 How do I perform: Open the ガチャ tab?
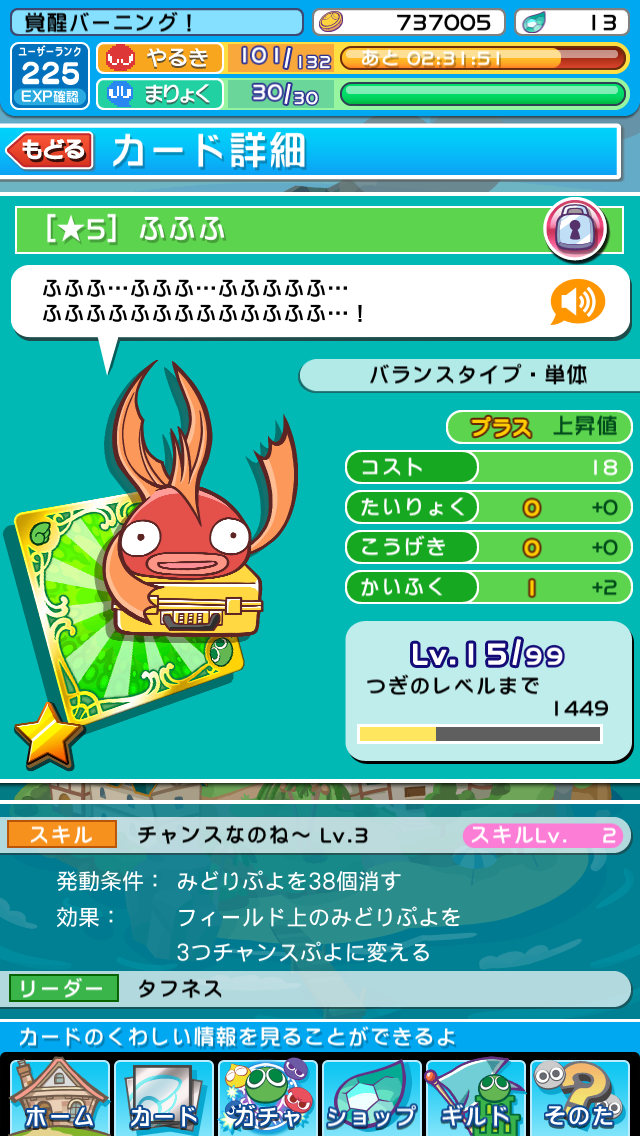267,1098
